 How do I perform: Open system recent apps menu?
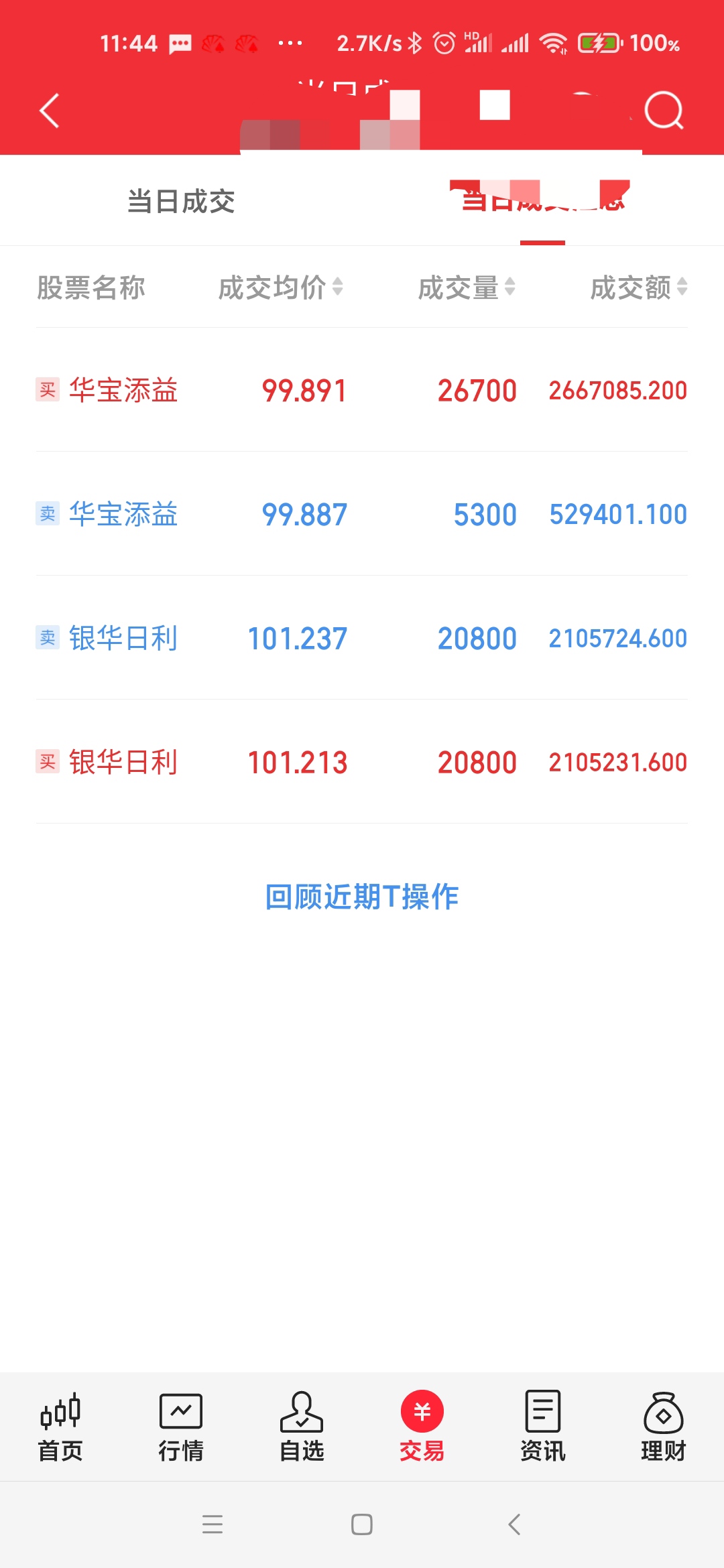point(213,1524)
